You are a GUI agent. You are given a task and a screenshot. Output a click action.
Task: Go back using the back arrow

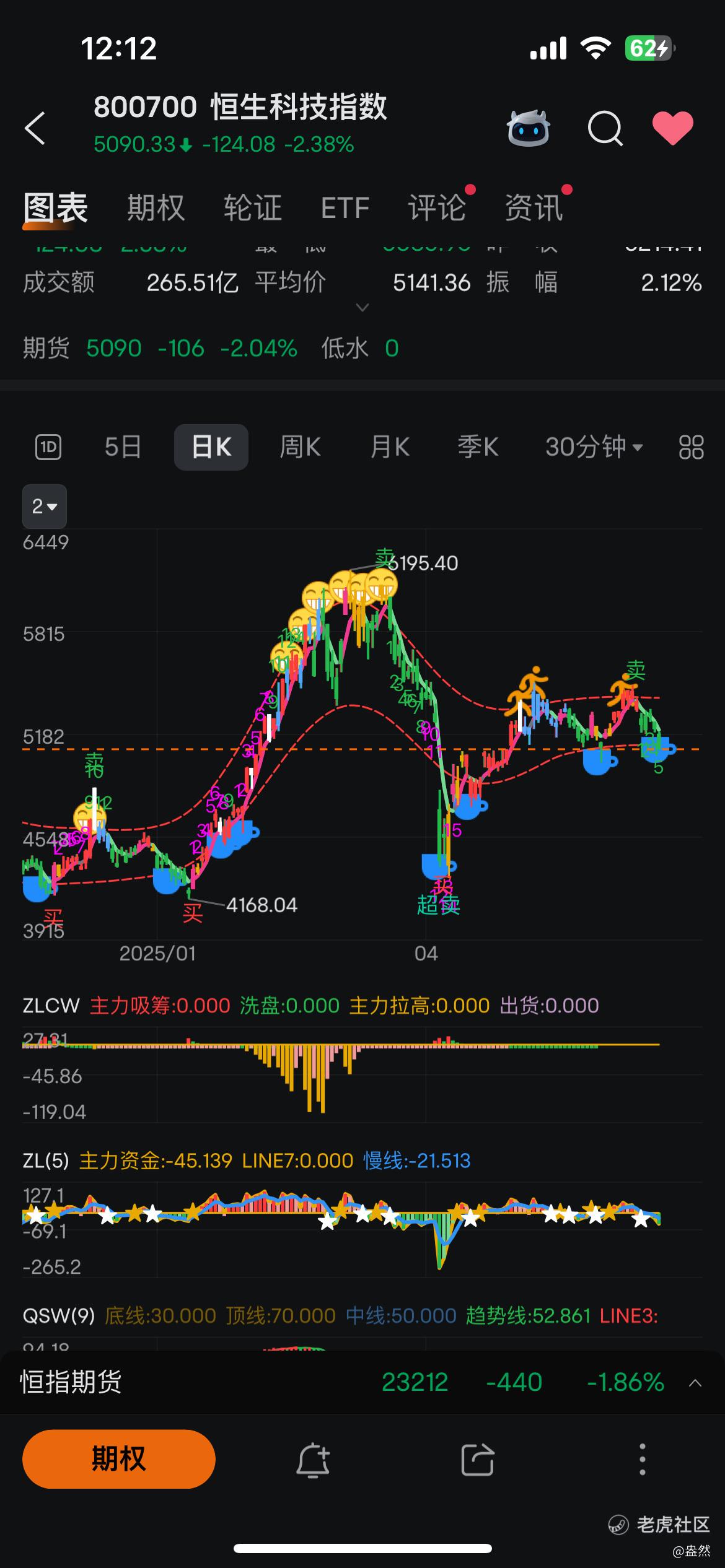[35, 128]
